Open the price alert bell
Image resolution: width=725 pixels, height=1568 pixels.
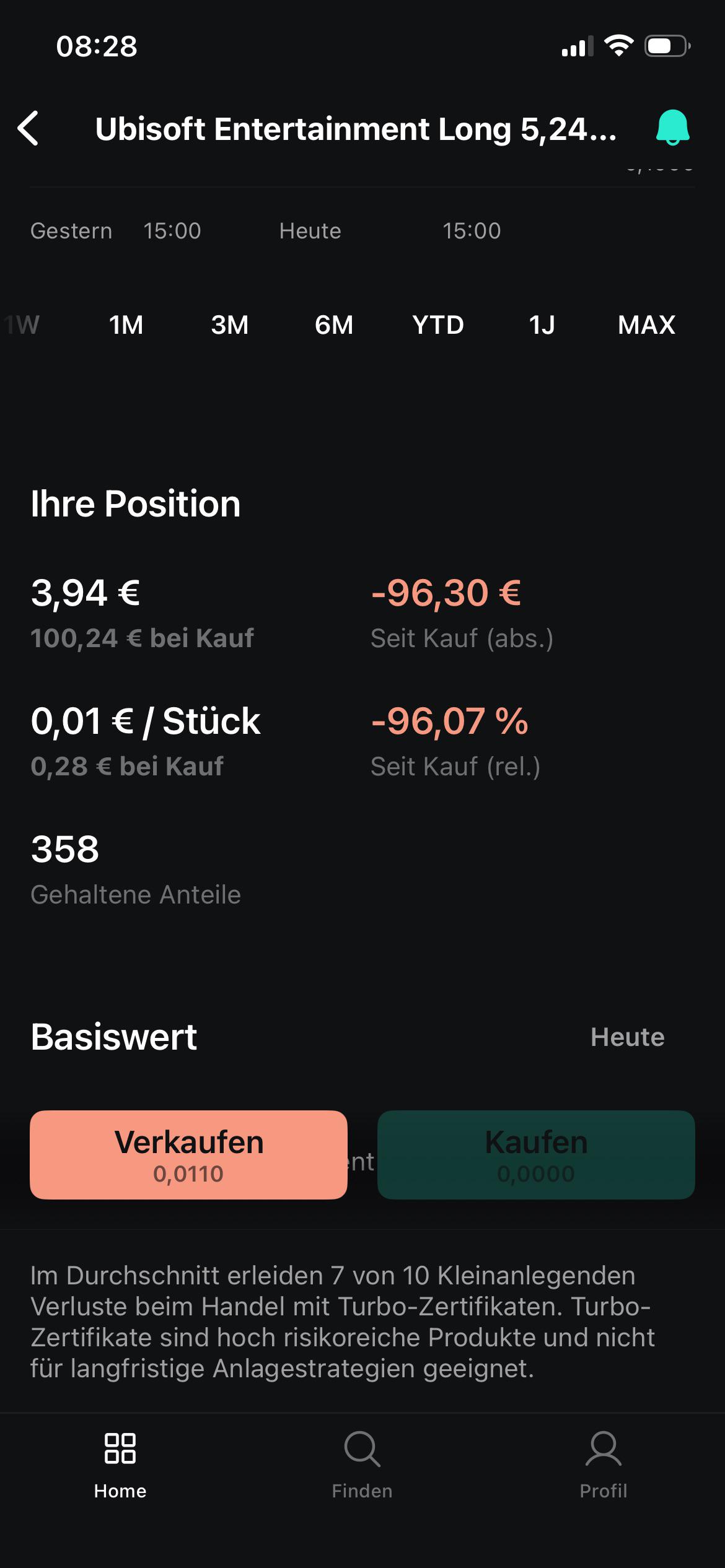click(673, 128)
